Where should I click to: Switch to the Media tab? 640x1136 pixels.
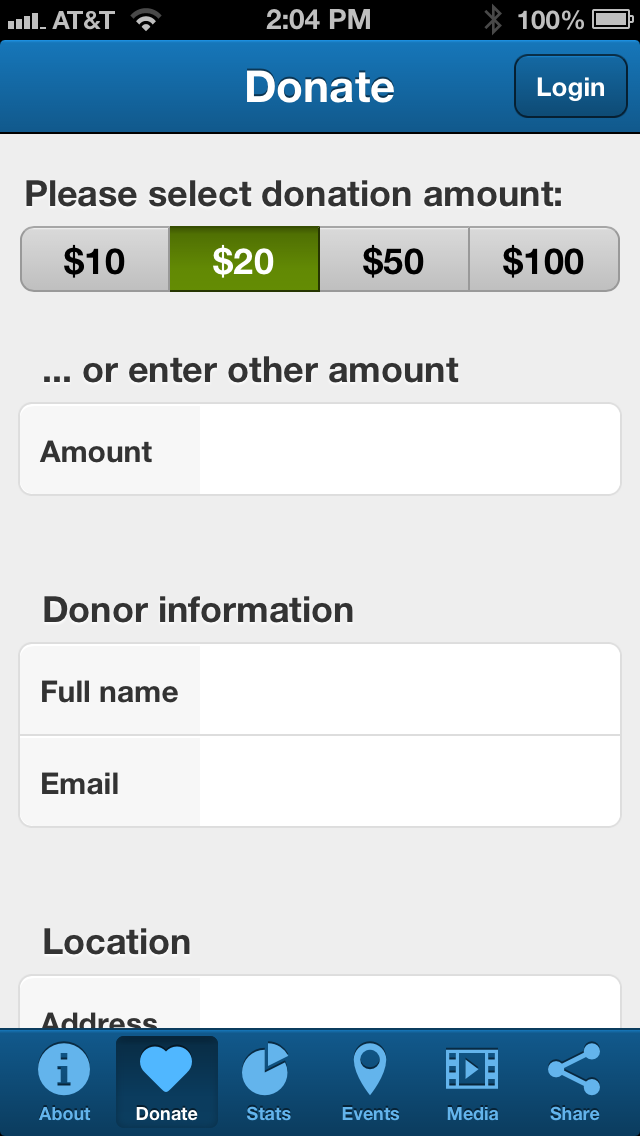point(472,1083)
